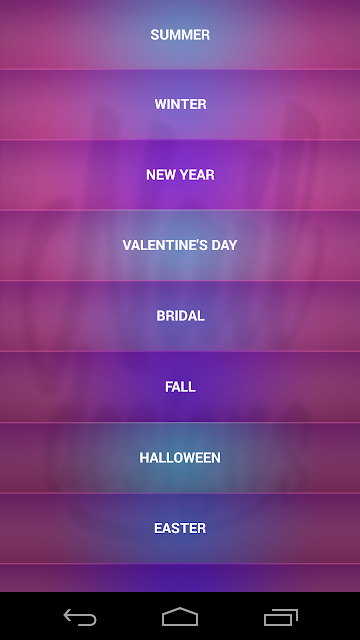
Task: Open the New Year category
Action: [180, 175]
